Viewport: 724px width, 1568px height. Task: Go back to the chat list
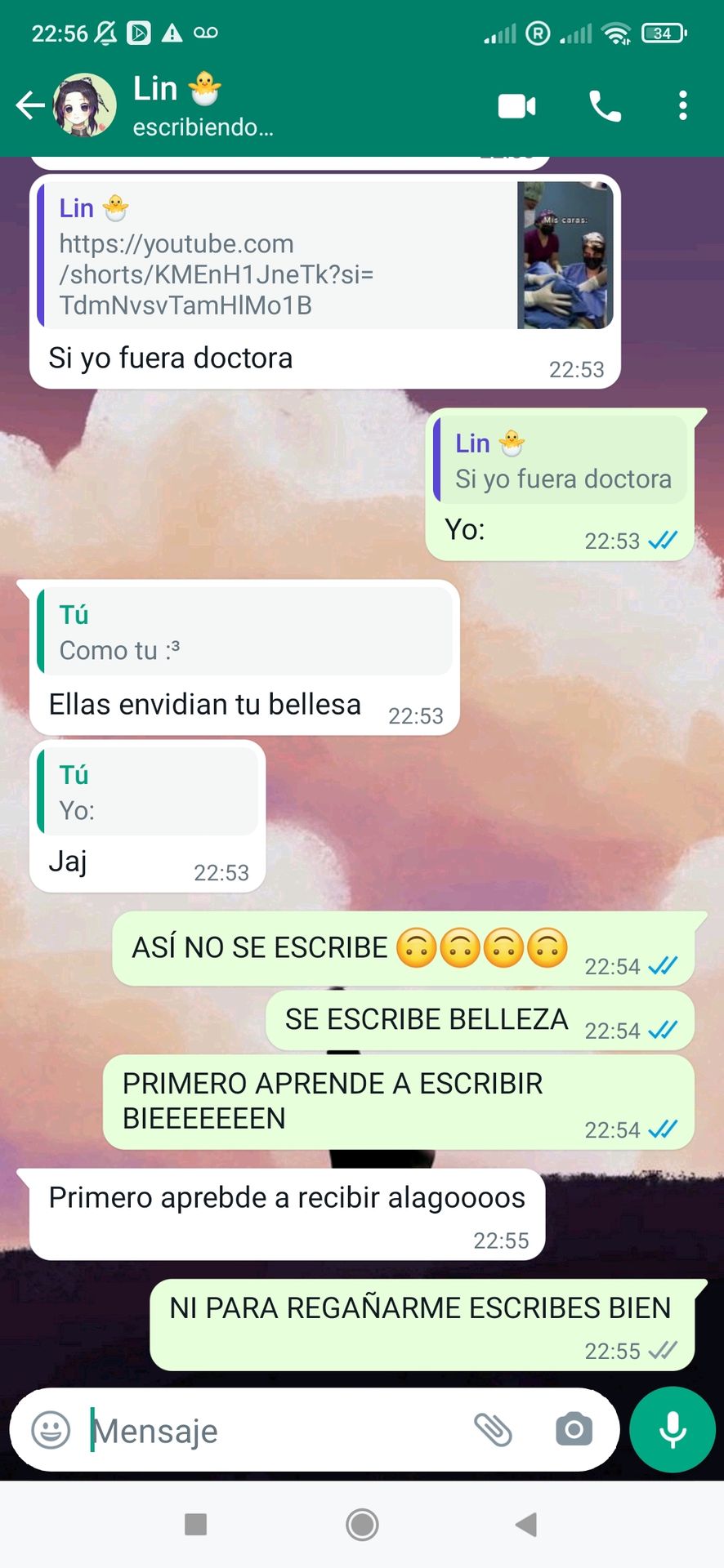(30, 105)
